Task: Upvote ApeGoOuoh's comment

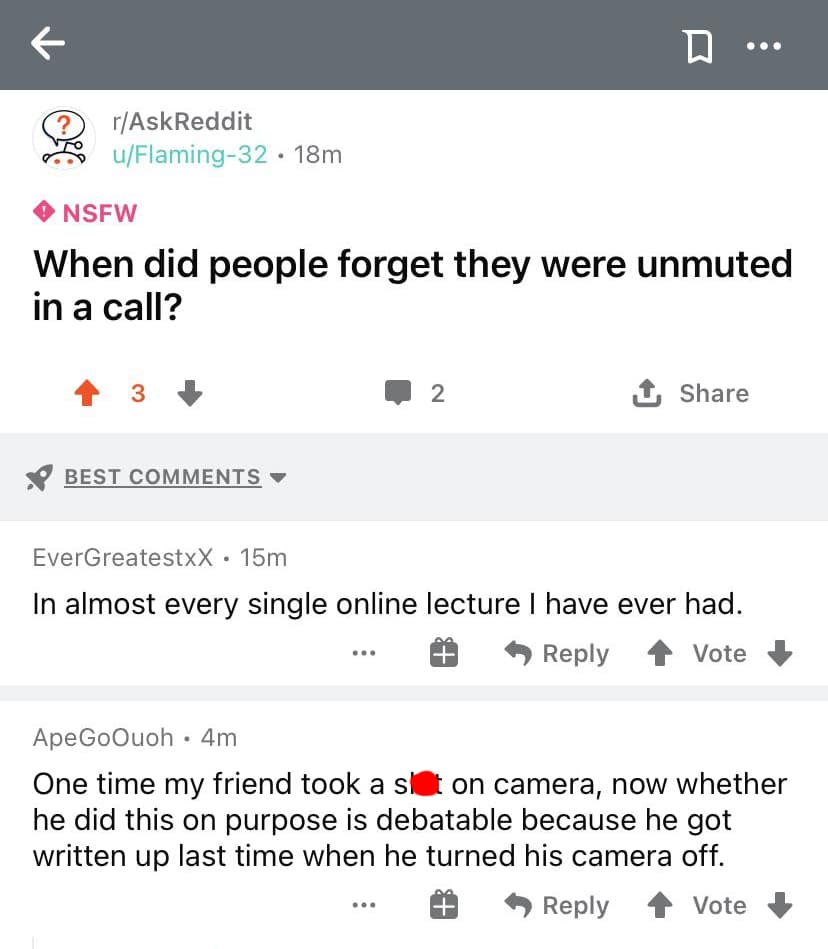Action: tap(658, 906)
